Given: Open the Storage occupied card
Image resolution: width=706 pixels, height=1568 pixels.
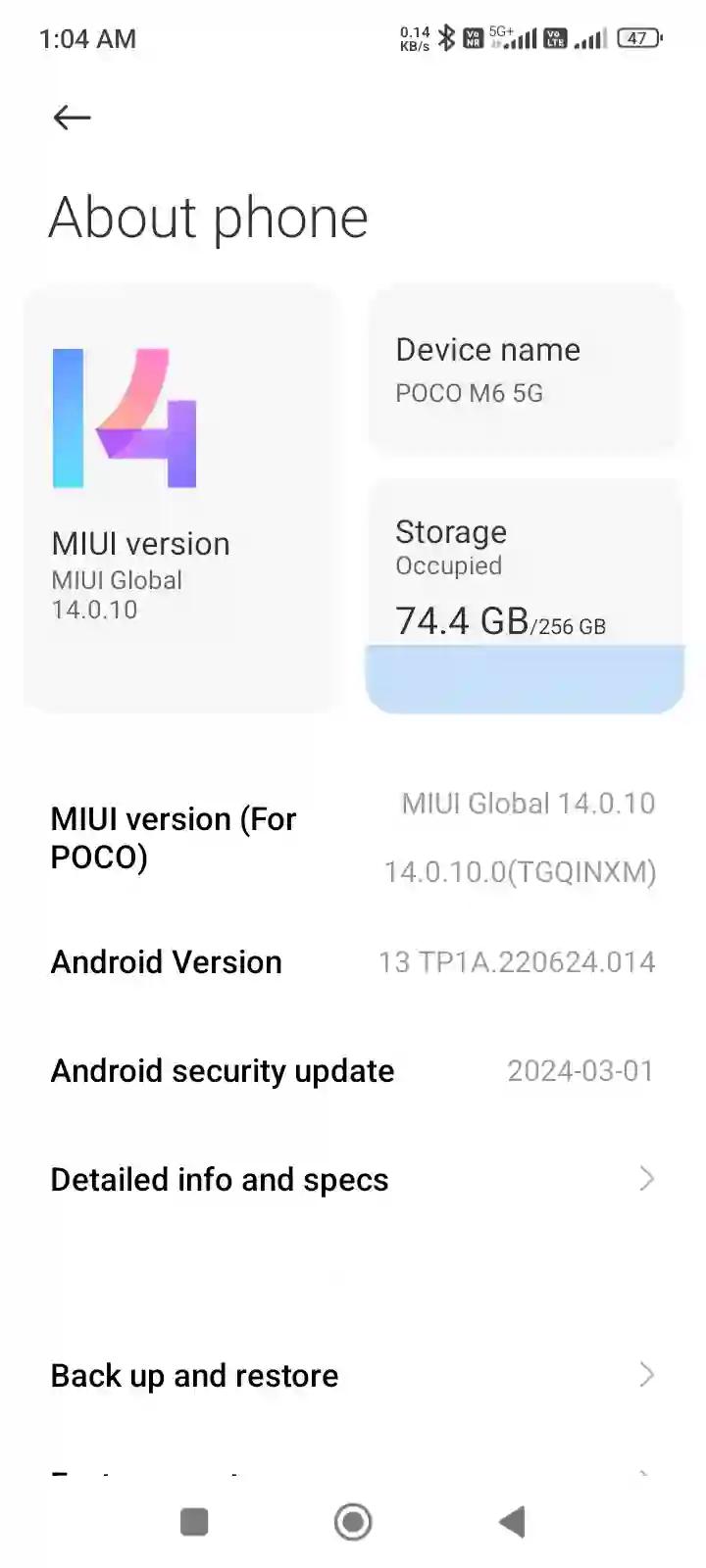Looking at the screenshot, I should pyautogui.click(x=525, y=596).
